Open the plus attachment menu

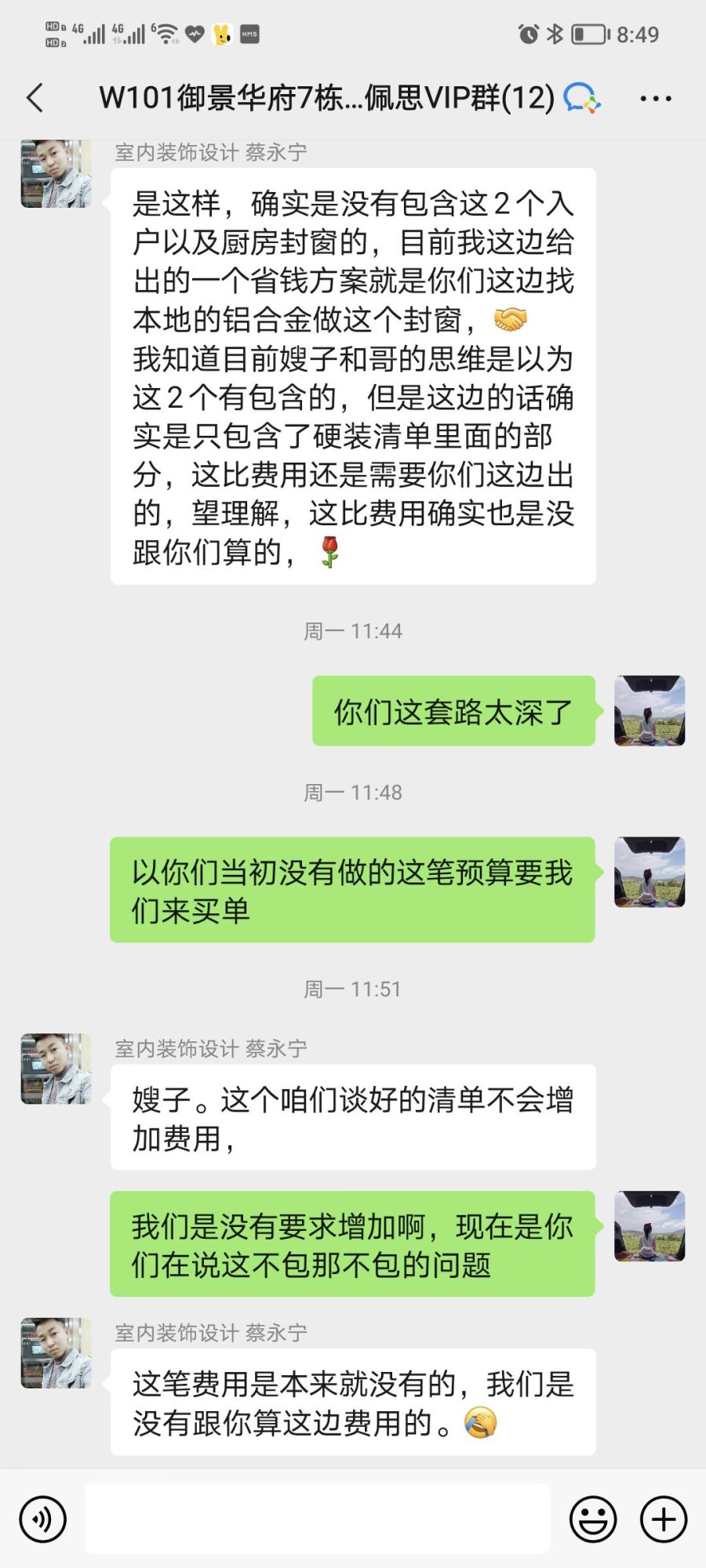(664, 1519)
